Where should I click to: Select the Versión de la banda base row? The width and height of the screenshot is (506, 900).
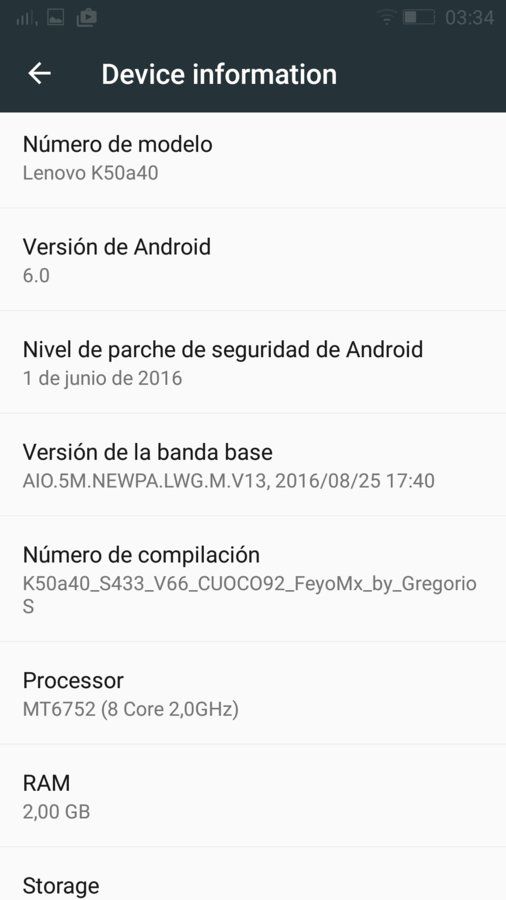(253, 465)
